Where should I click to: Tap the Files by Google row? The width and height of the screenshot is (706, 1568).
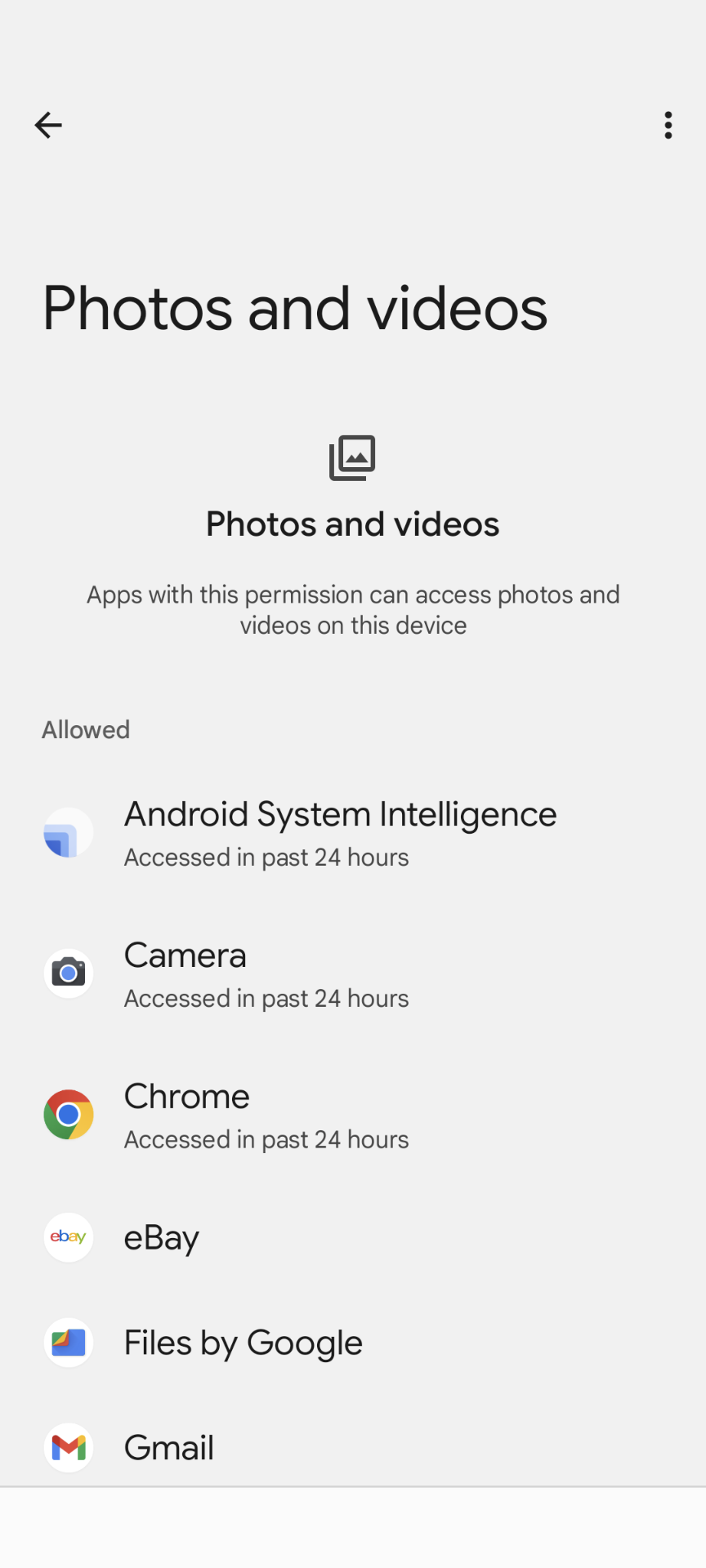[x=353, y=1343]
